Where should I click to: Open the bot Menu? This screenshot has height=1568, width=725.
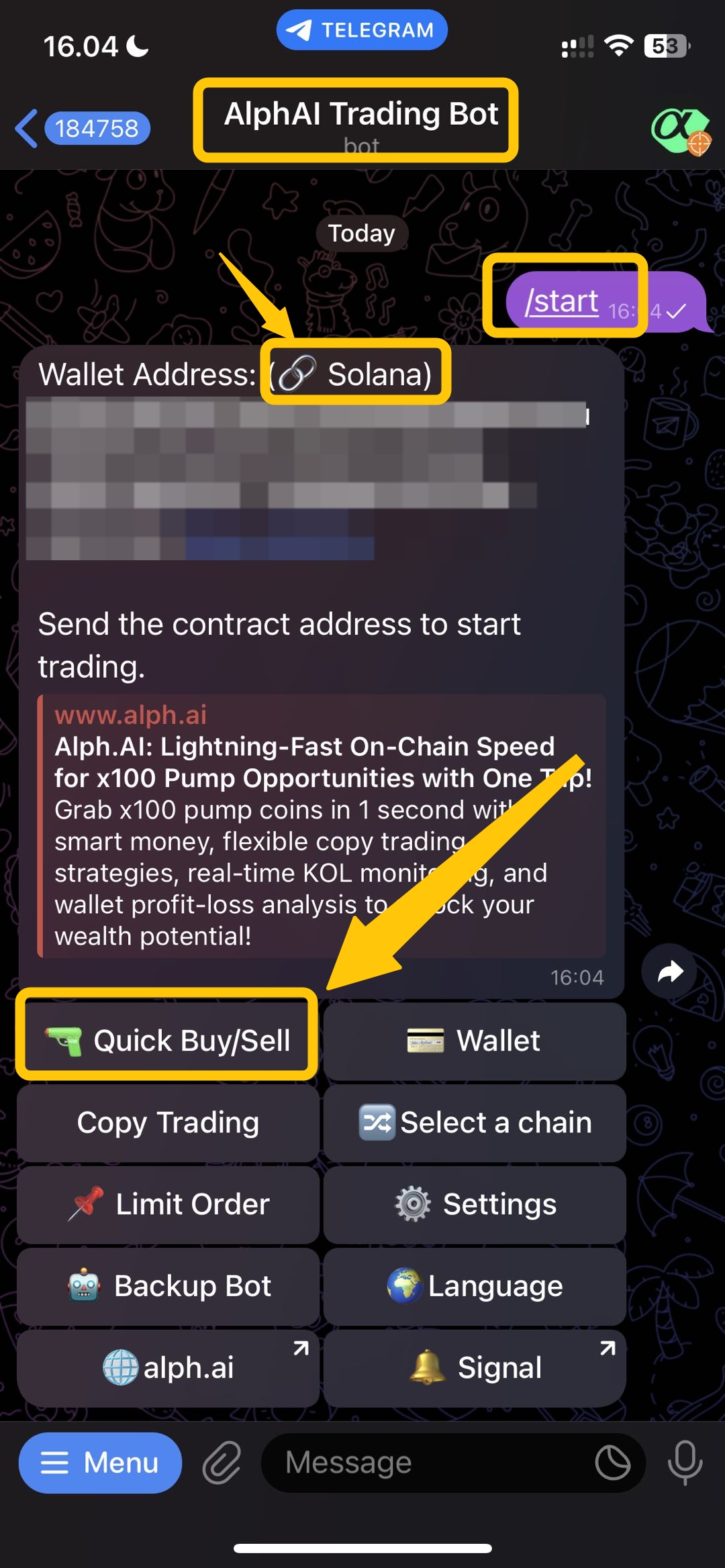click(x=100, y=1463)
